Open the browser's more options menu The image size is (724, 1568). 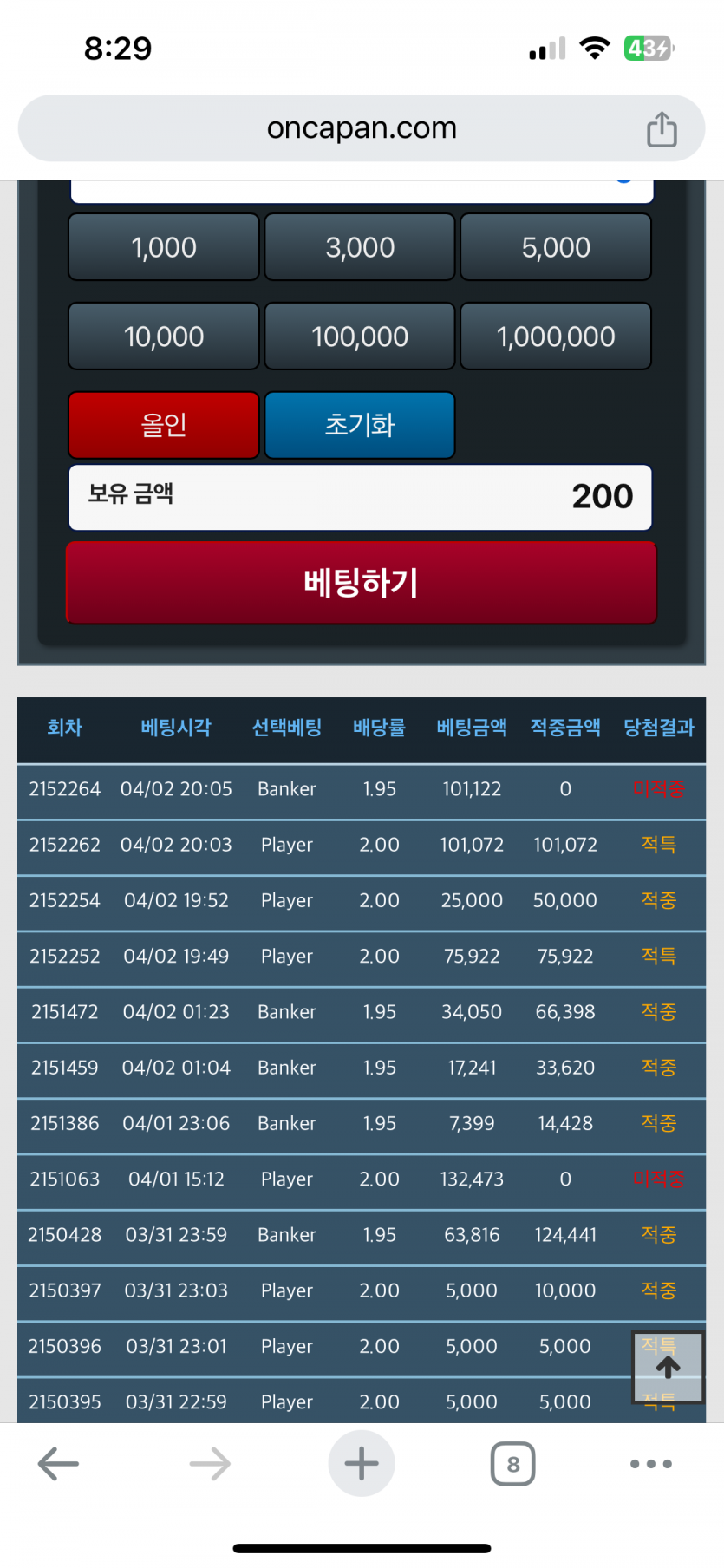point(650,1464)
